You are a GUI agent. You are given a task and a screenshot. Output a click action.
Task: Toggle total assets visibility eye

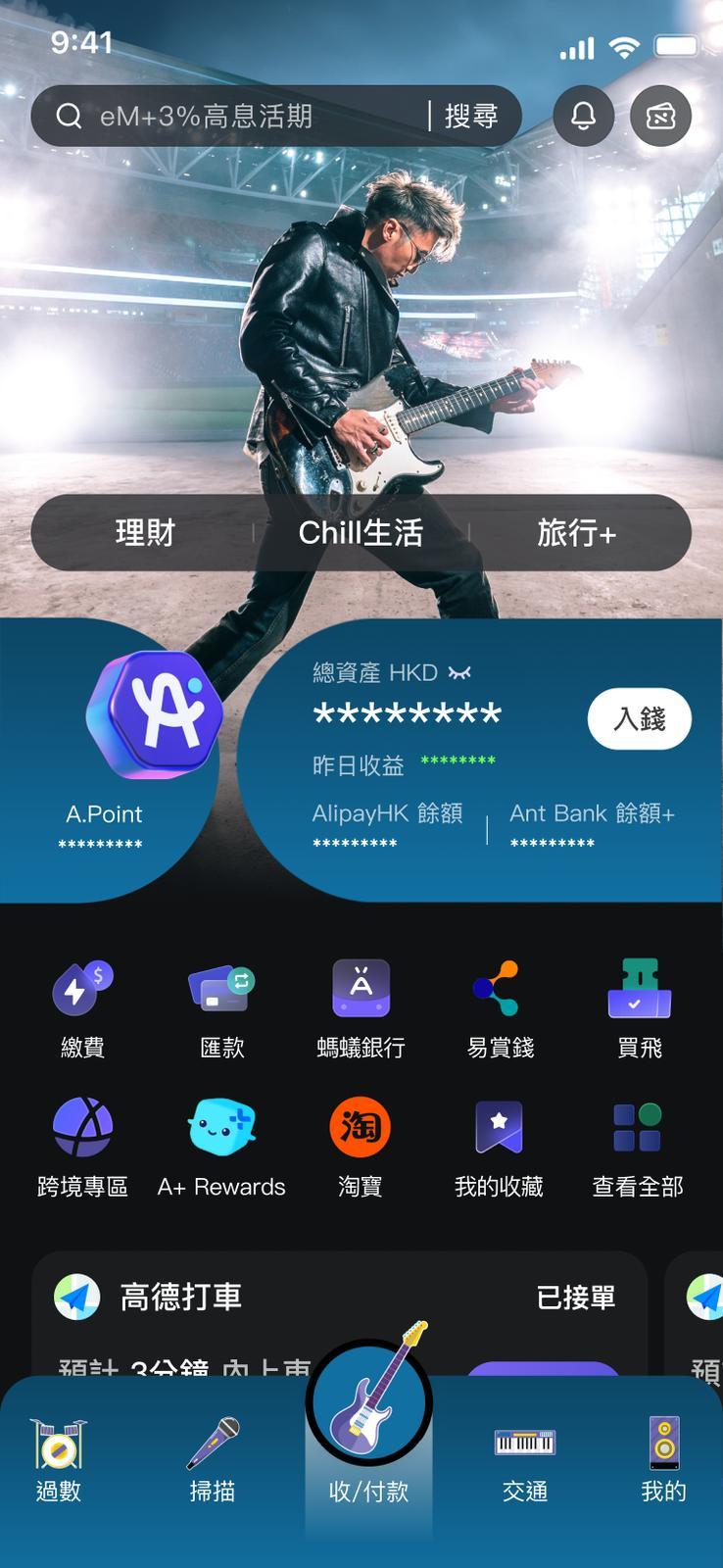459,672
